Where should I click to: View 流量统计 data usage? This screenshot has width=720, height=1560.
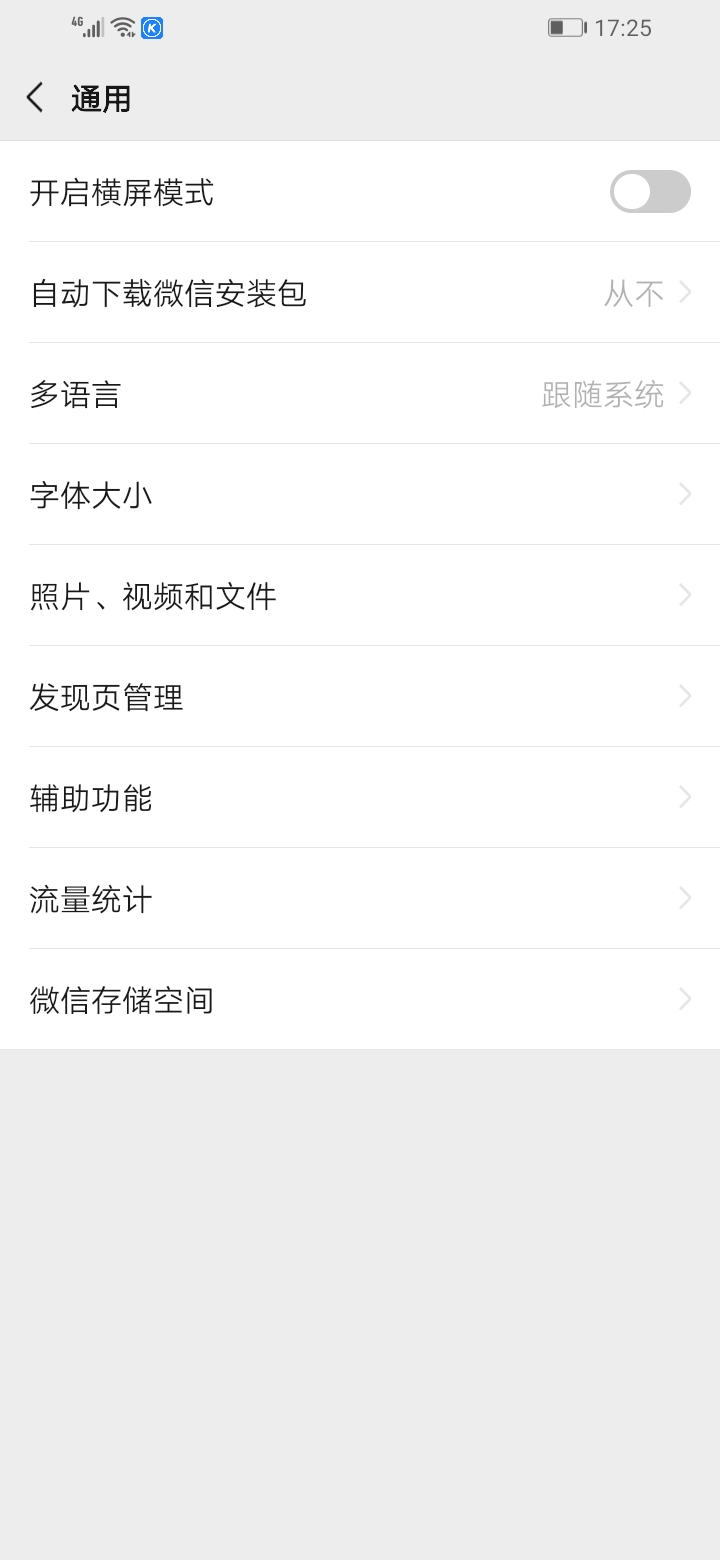(x=360, y=899)
